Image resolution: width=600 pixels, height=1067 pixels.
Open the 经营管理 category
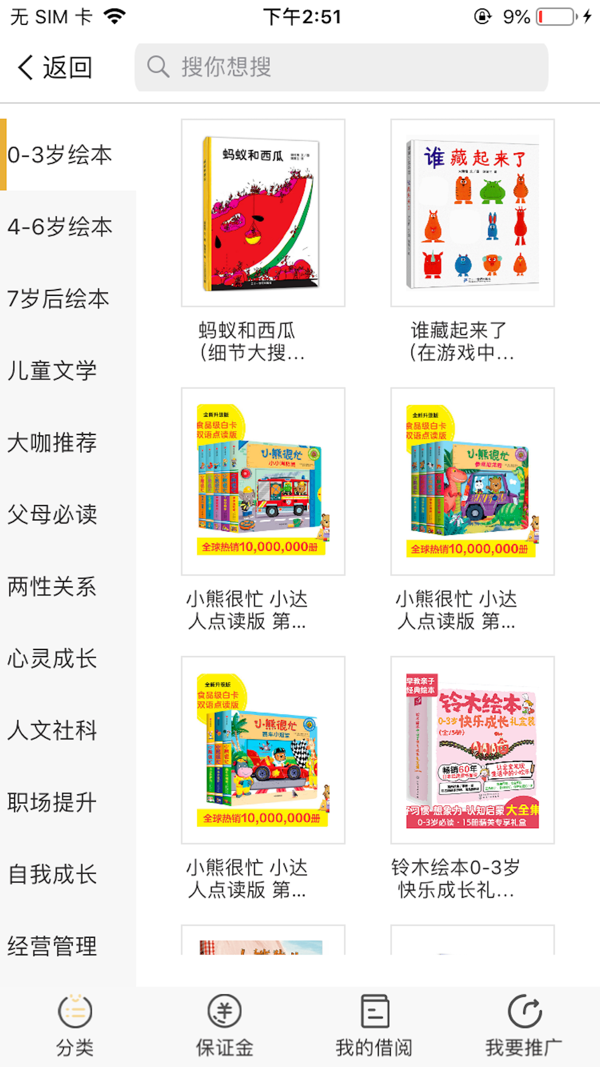(52, 946)
